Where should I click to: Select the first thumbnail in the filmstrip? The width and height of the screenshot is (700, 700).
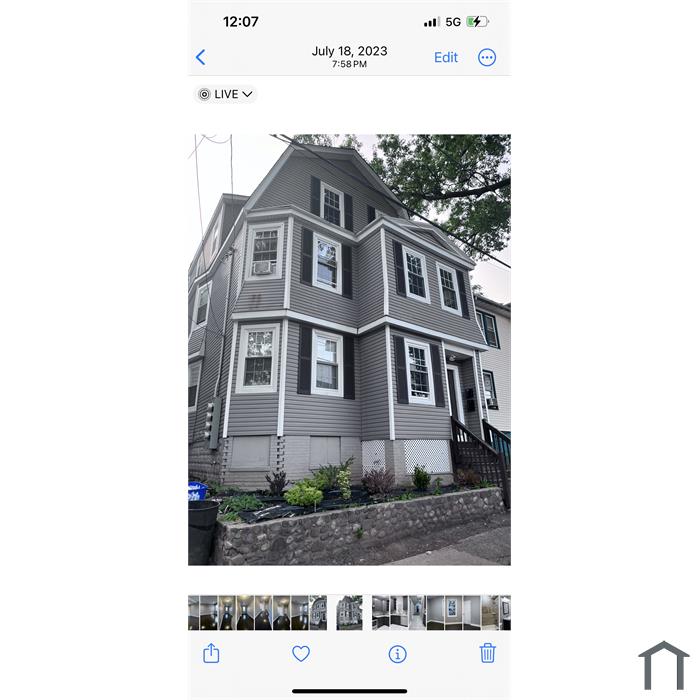tap(194, 612)
